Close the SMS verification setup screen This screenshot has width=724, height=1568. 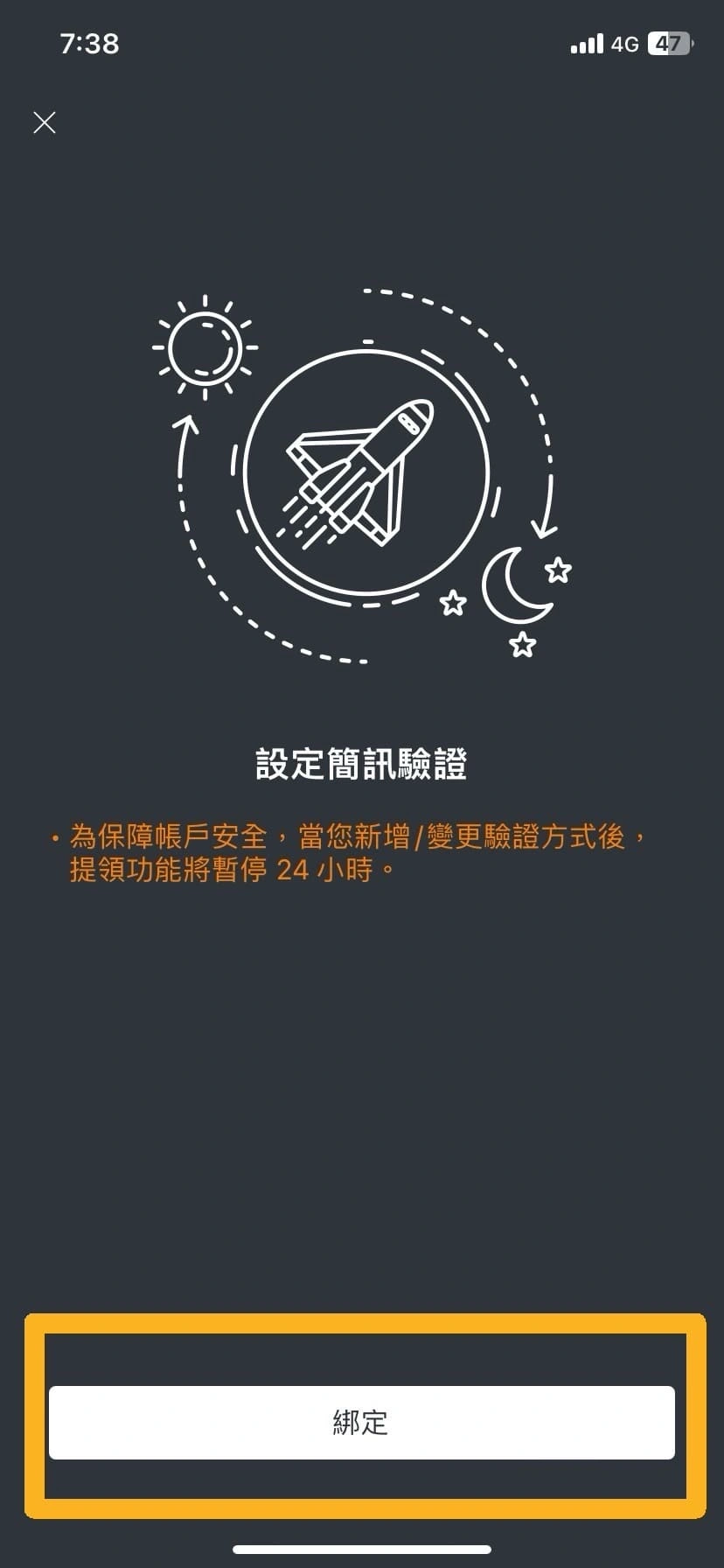click(x=45, y=122)
